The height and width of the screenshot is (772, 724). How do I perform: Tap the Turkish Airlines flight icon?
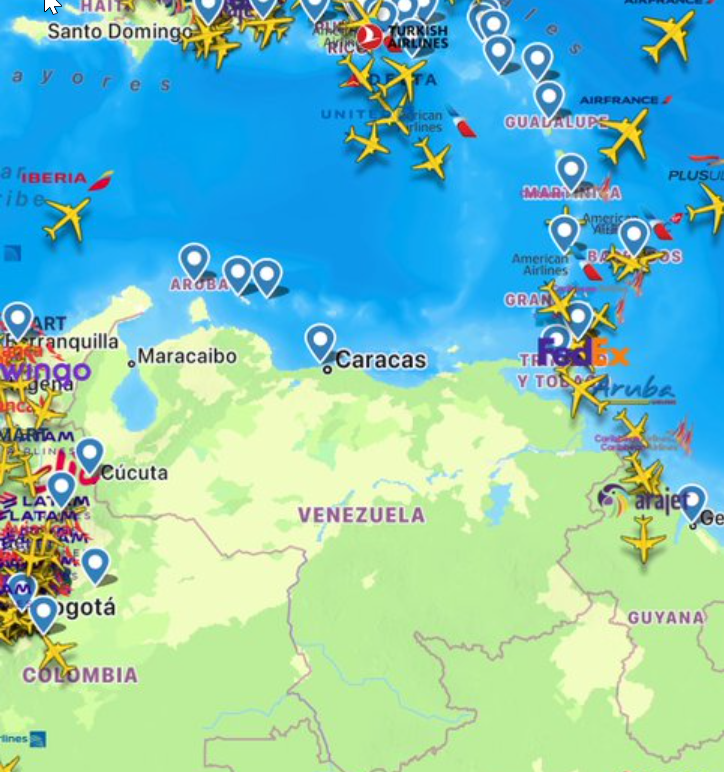point(371,38)
